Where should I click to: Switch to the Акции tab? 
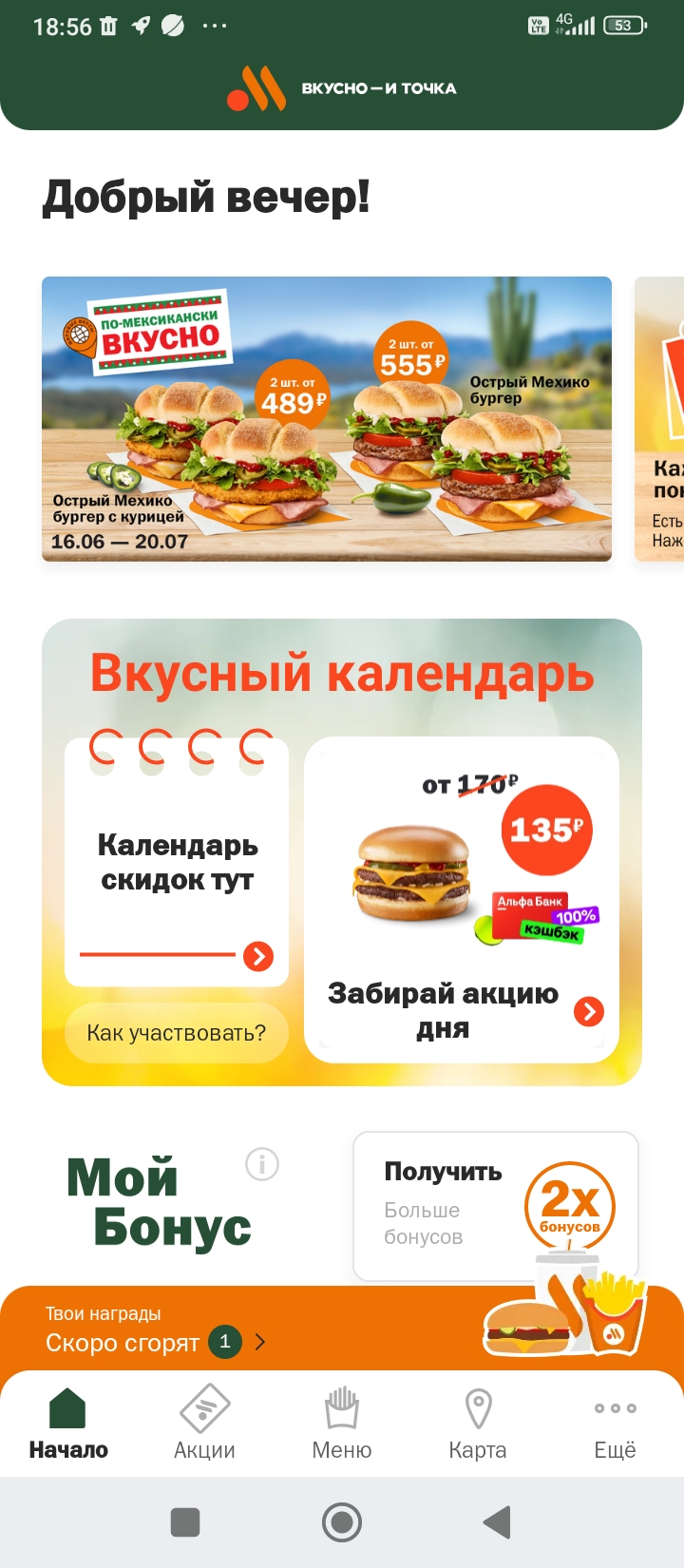tap(204, 1423)
